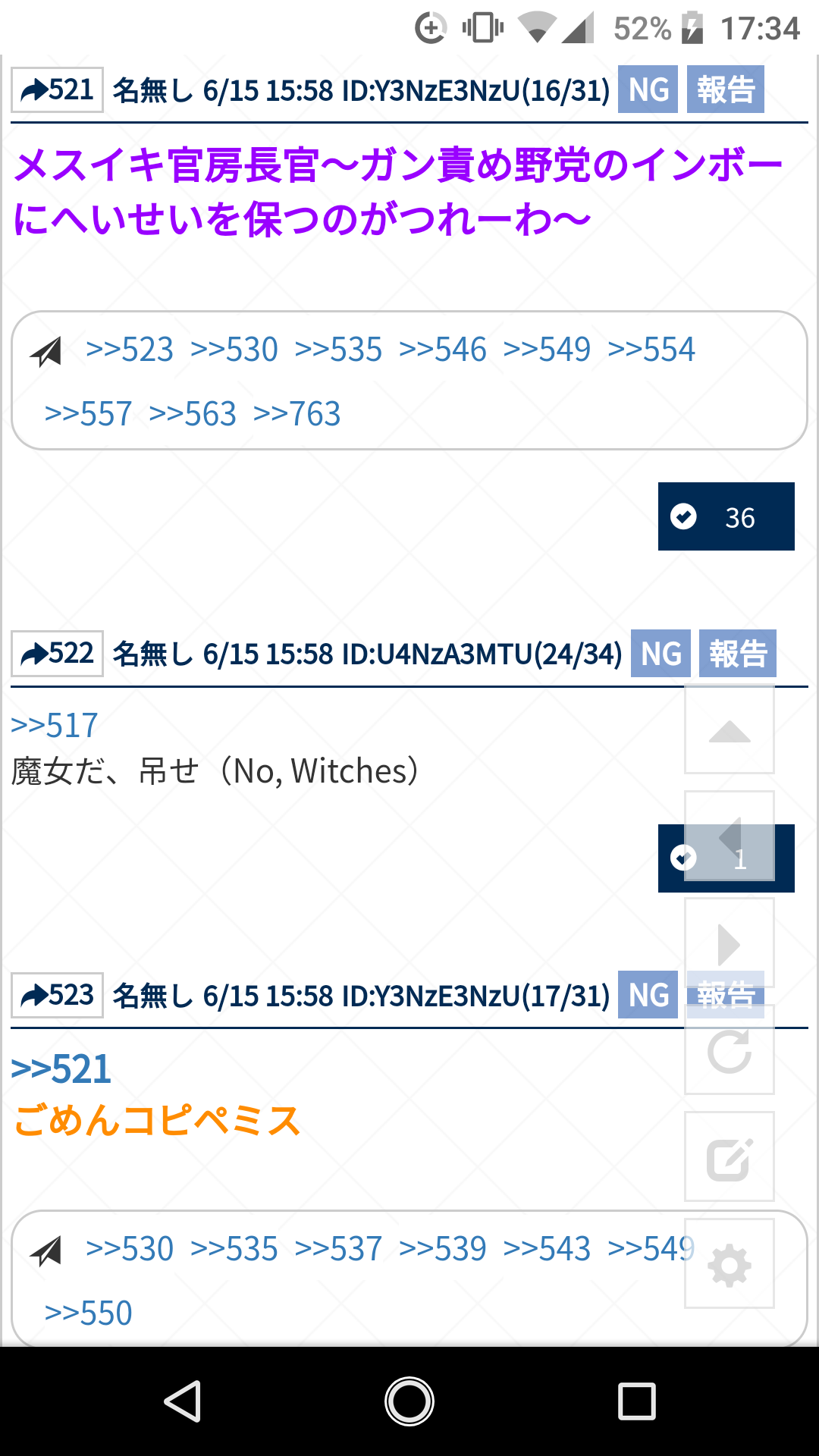Screen dimensions: 819x1456
Task: Go back using system navigation bar
Action: (182, 1401)
